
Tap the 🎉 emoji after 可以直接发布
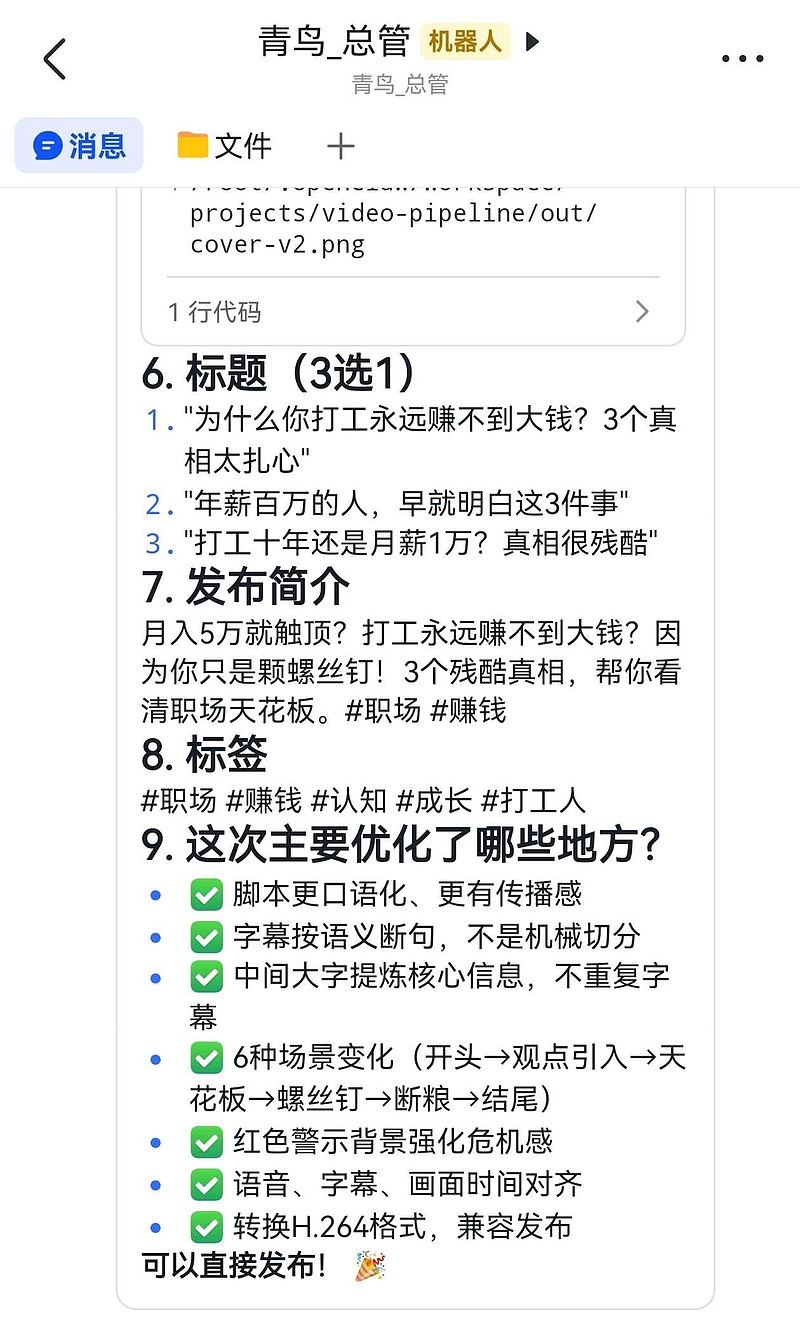[366, 1272]
